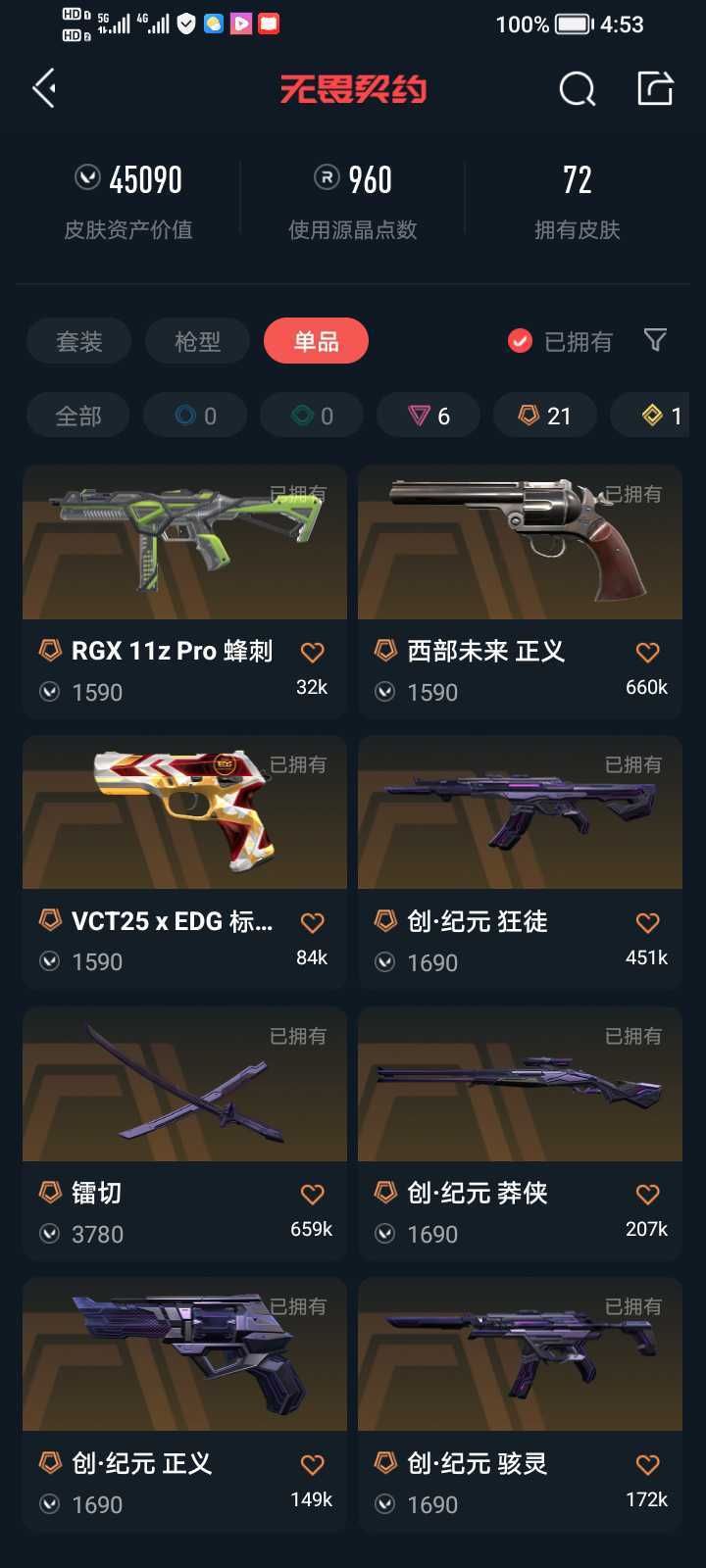Open the search icon in the header

point(577,89)
